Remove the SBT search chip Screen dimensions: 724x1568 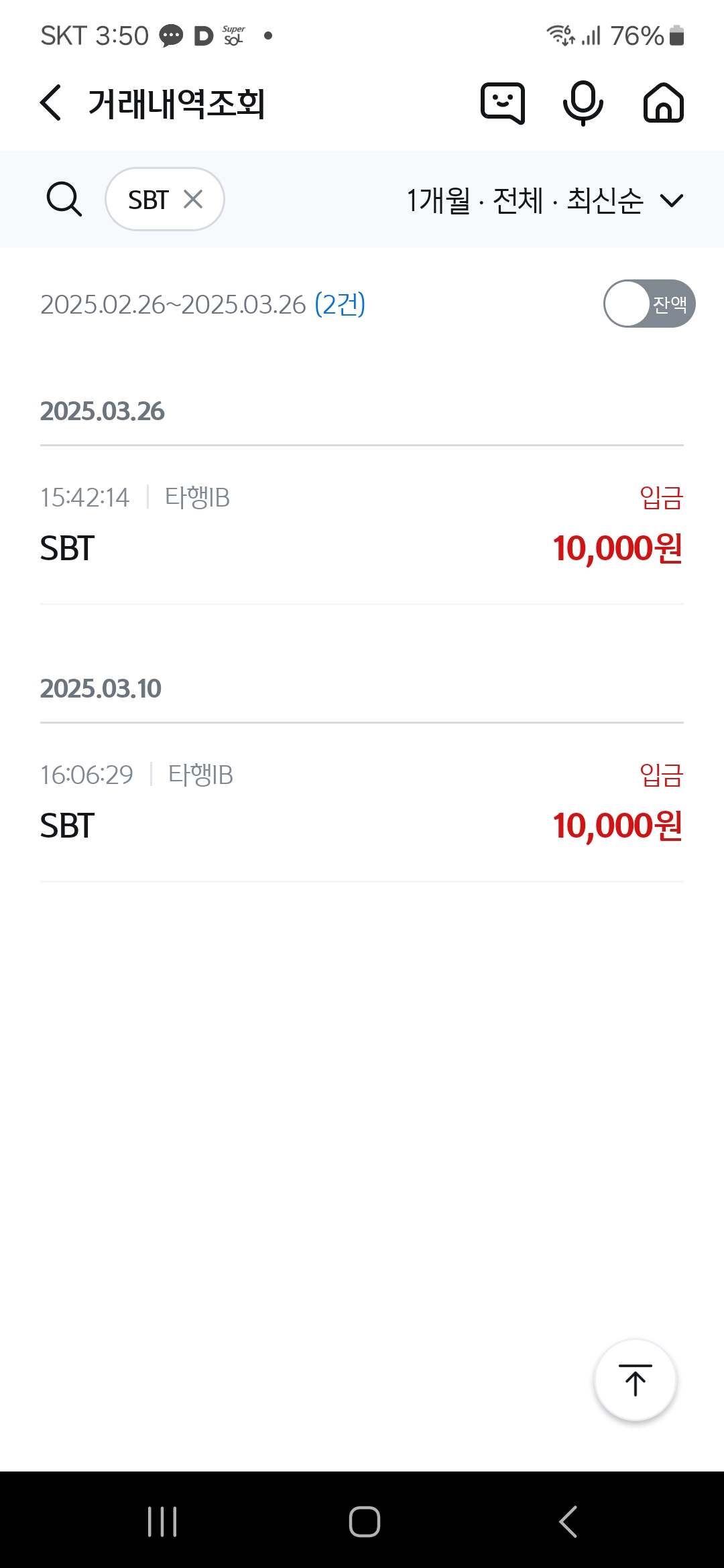[193, 199]
